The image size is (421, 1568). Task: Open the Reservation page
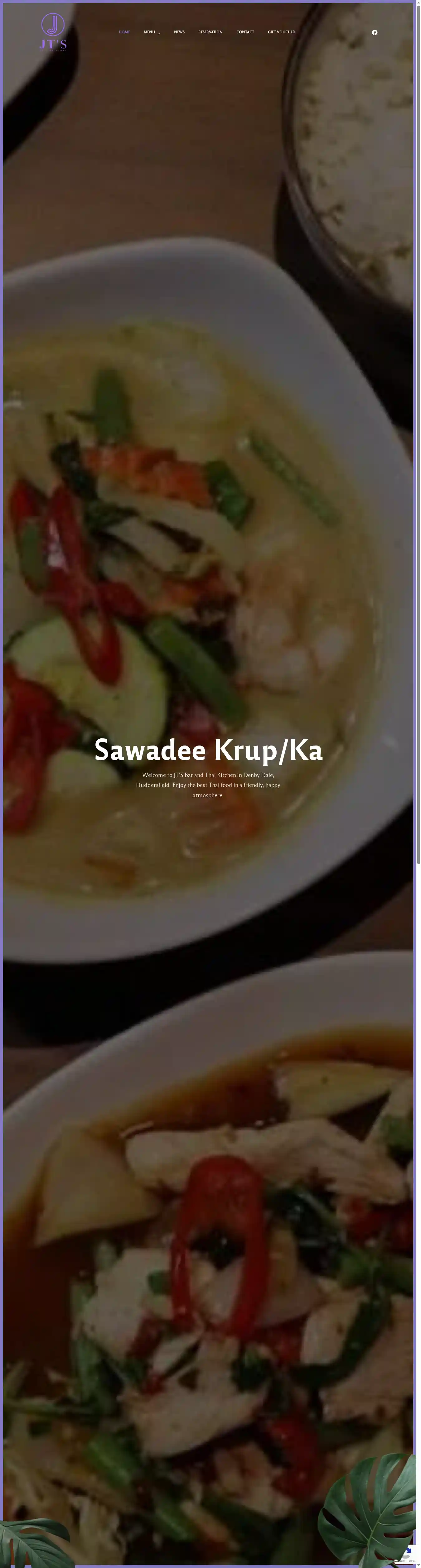click(x=210, y=32)
